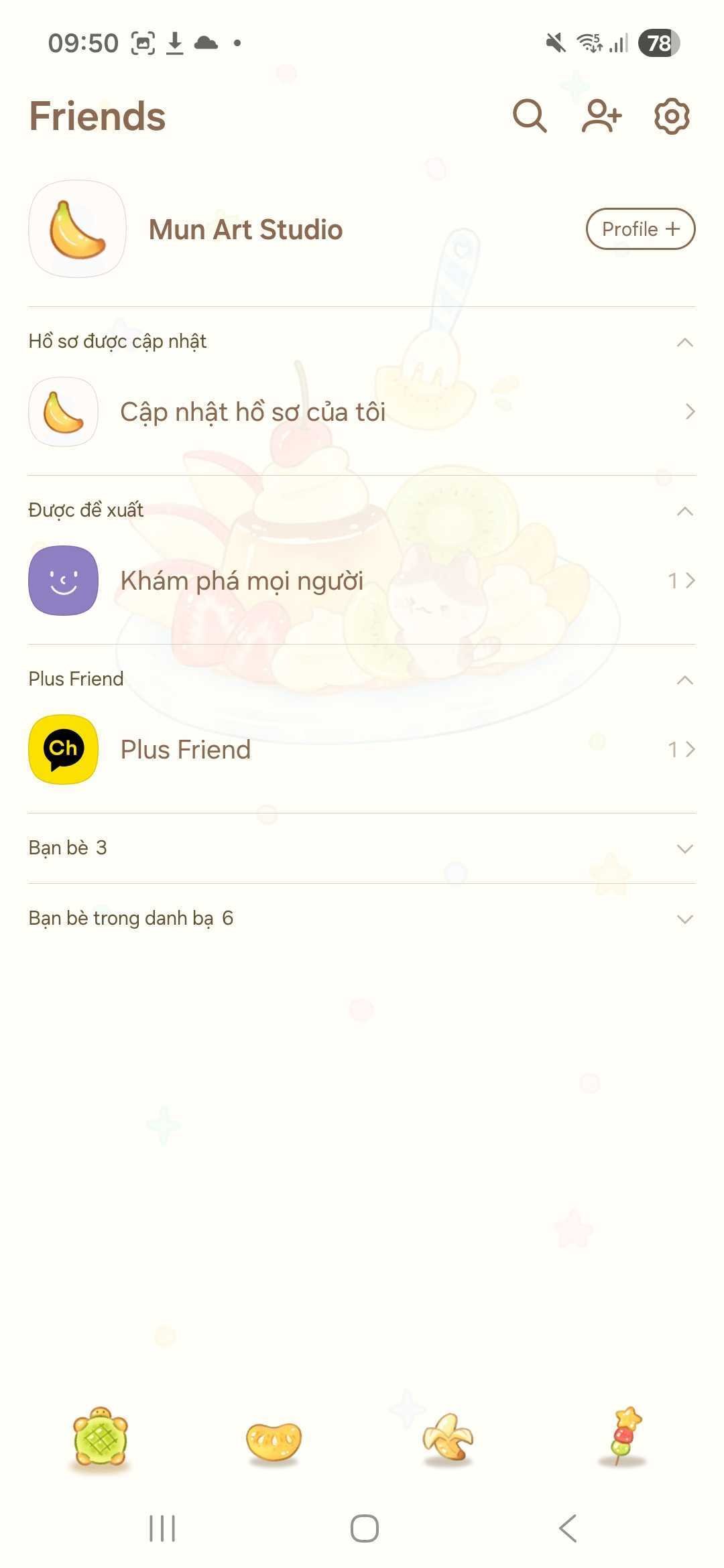Open the search magnifier icon
Image resolution: width=724 pixels, height=1568 pixels.
(530, 116)
